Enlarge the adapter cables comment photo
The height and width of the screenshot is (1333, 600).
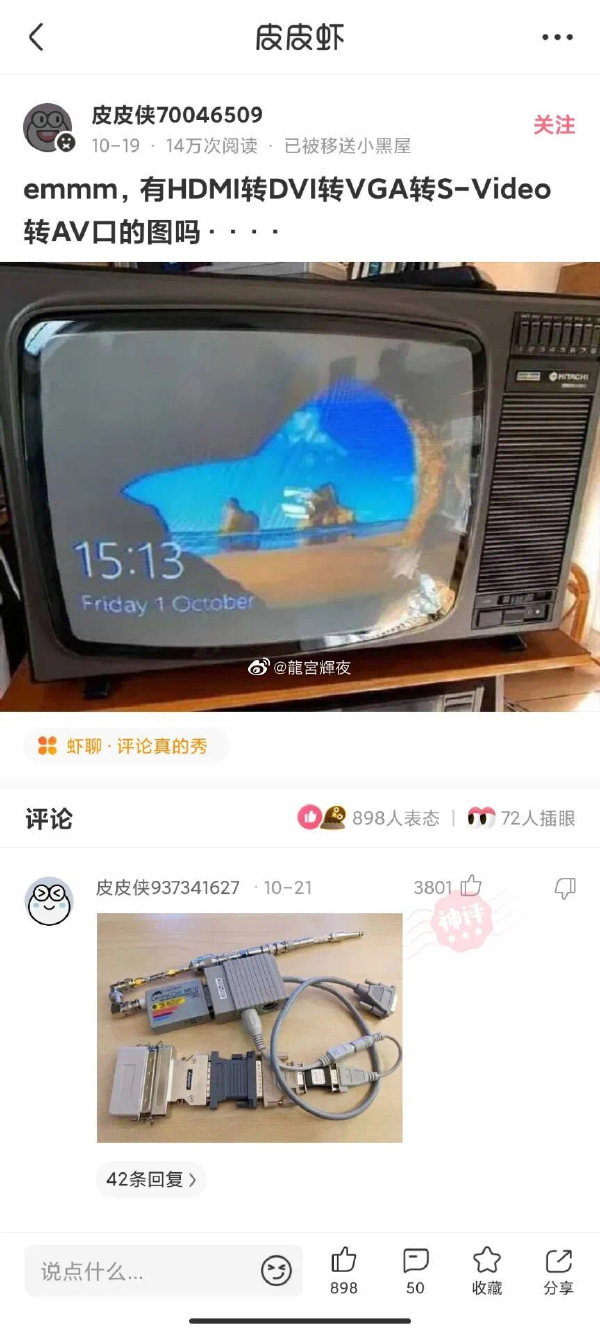[249, 1027]
